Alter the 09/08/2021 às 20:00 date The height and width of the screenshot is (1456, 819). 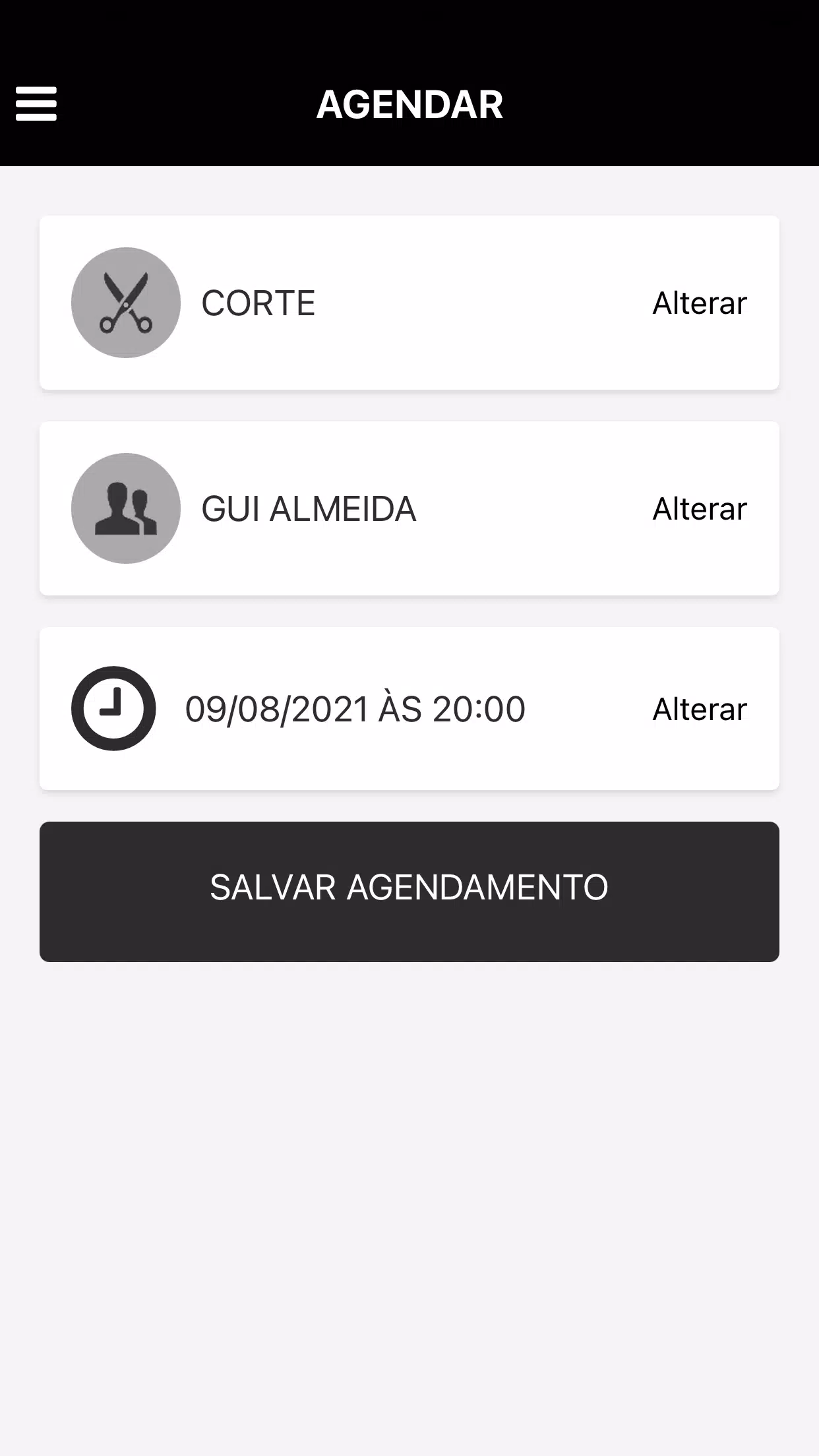click(699, 710)
